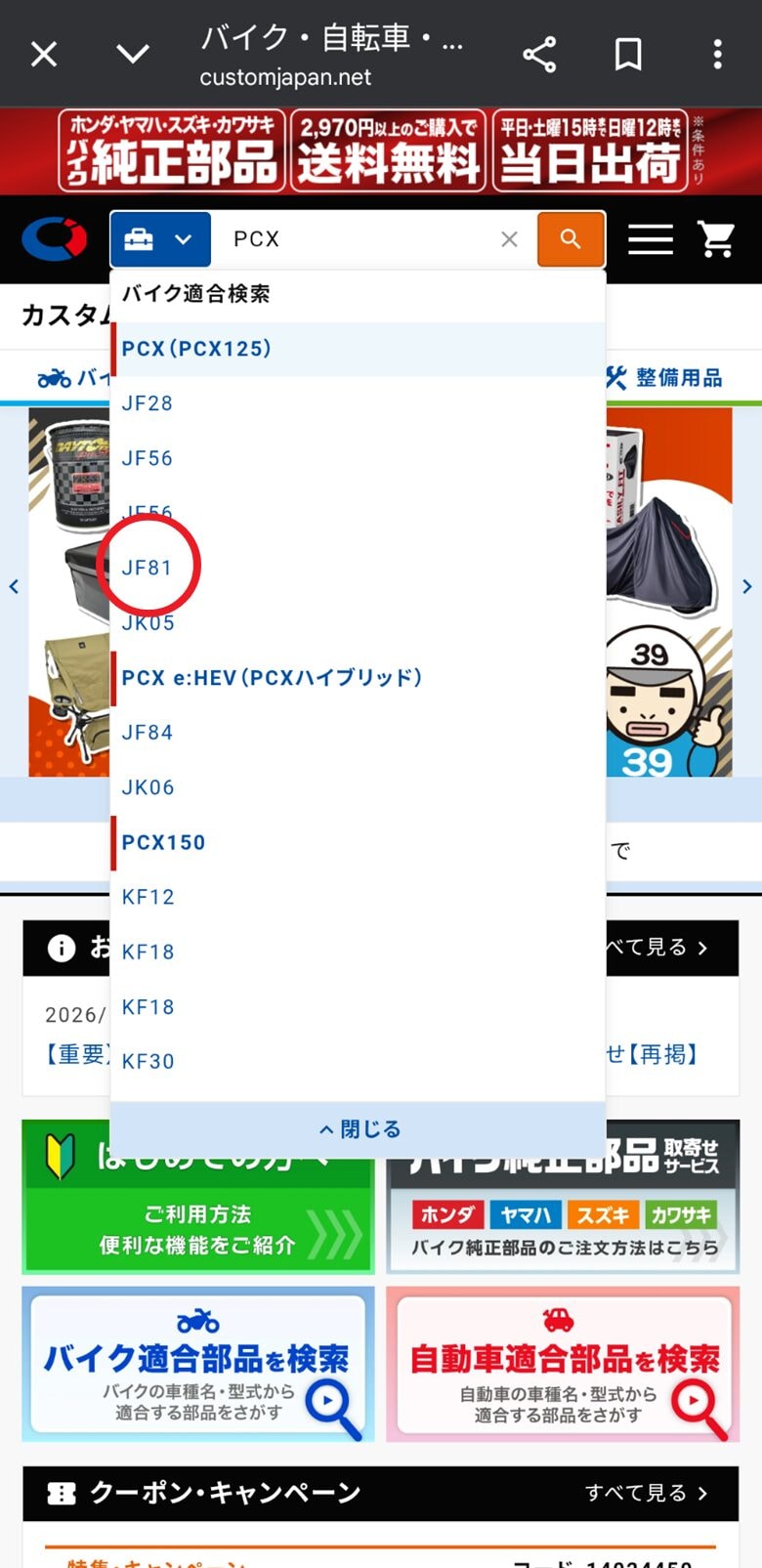Image resolution: width=762 pixels, height=1568 pixels.
Task: Bookmark this page
Action: tap(628, 55)
